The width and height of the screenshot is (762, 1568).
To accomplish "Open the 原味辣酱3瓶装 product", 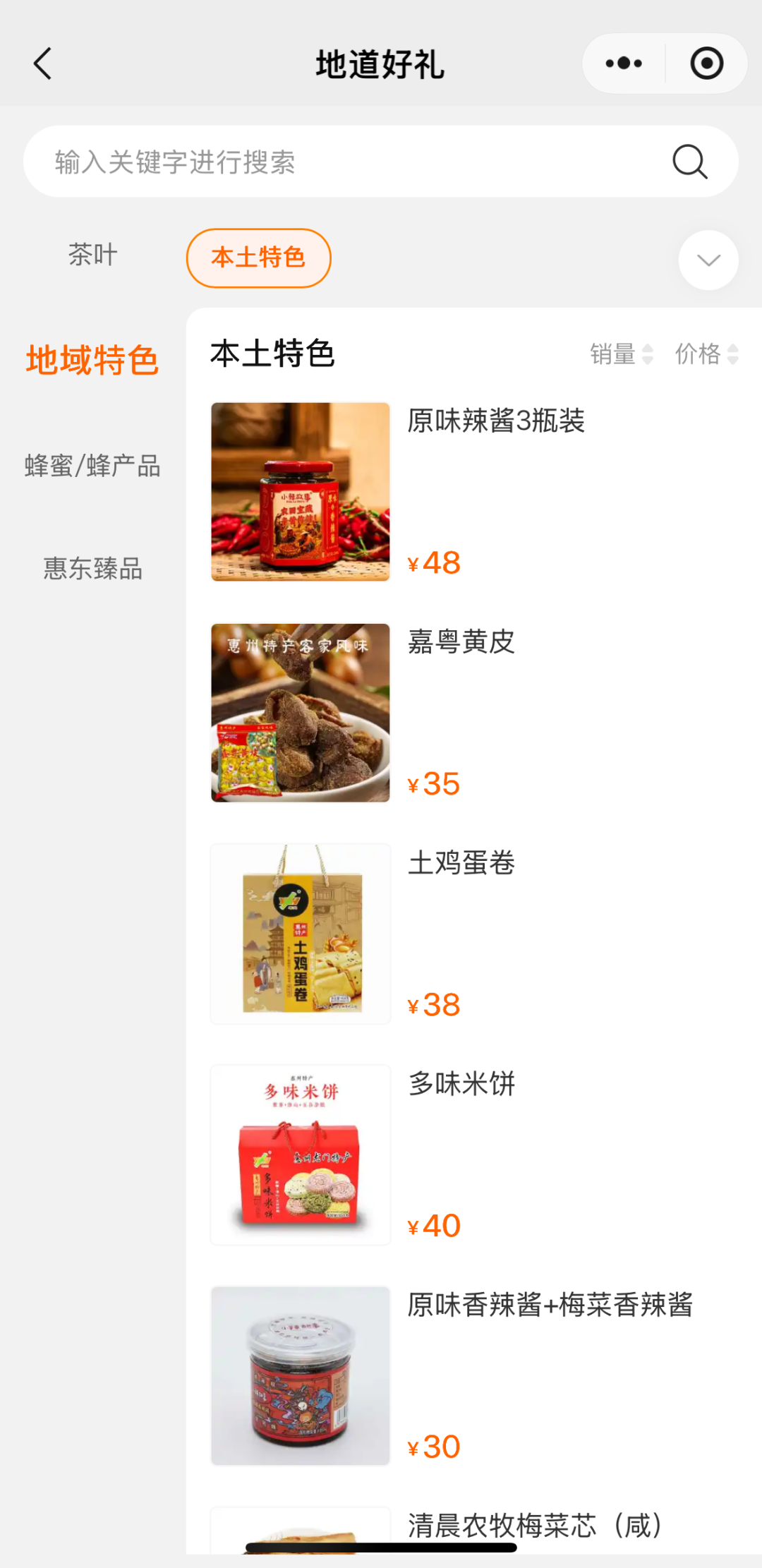I will pos(496,421).
